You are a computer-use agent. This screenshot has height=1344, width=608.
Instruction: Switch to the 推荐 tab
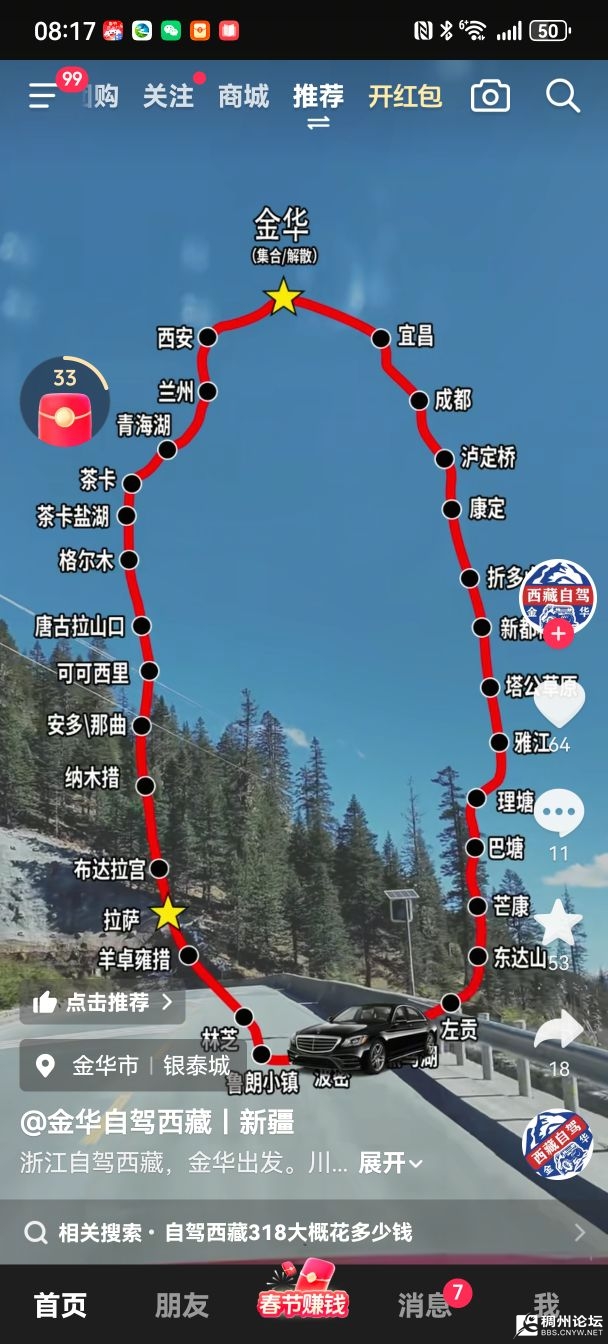coord(318,96)
